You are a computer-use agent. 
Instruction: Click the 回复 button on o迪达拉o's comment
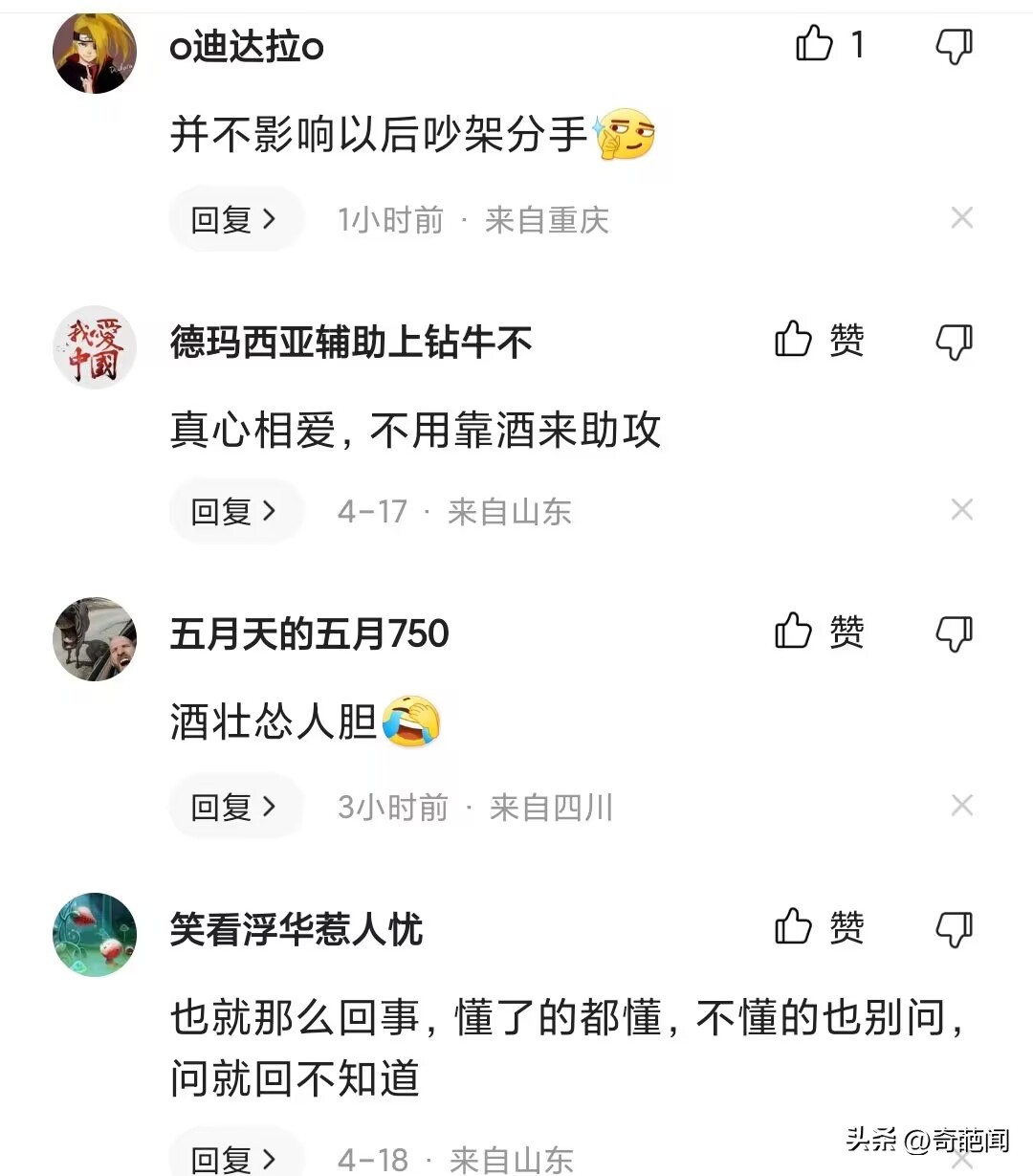point(235,218)
